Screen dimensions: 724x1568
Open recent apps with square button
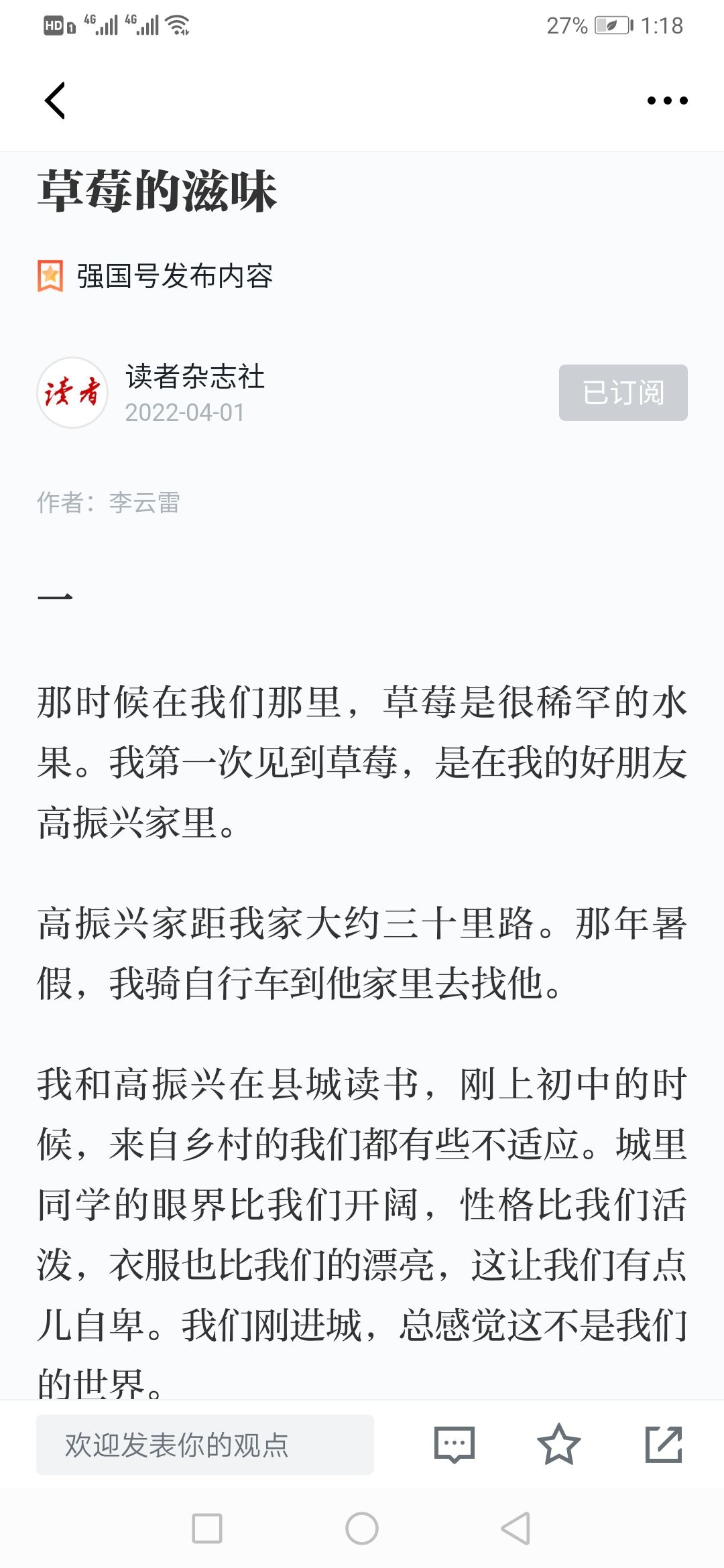207,1528
